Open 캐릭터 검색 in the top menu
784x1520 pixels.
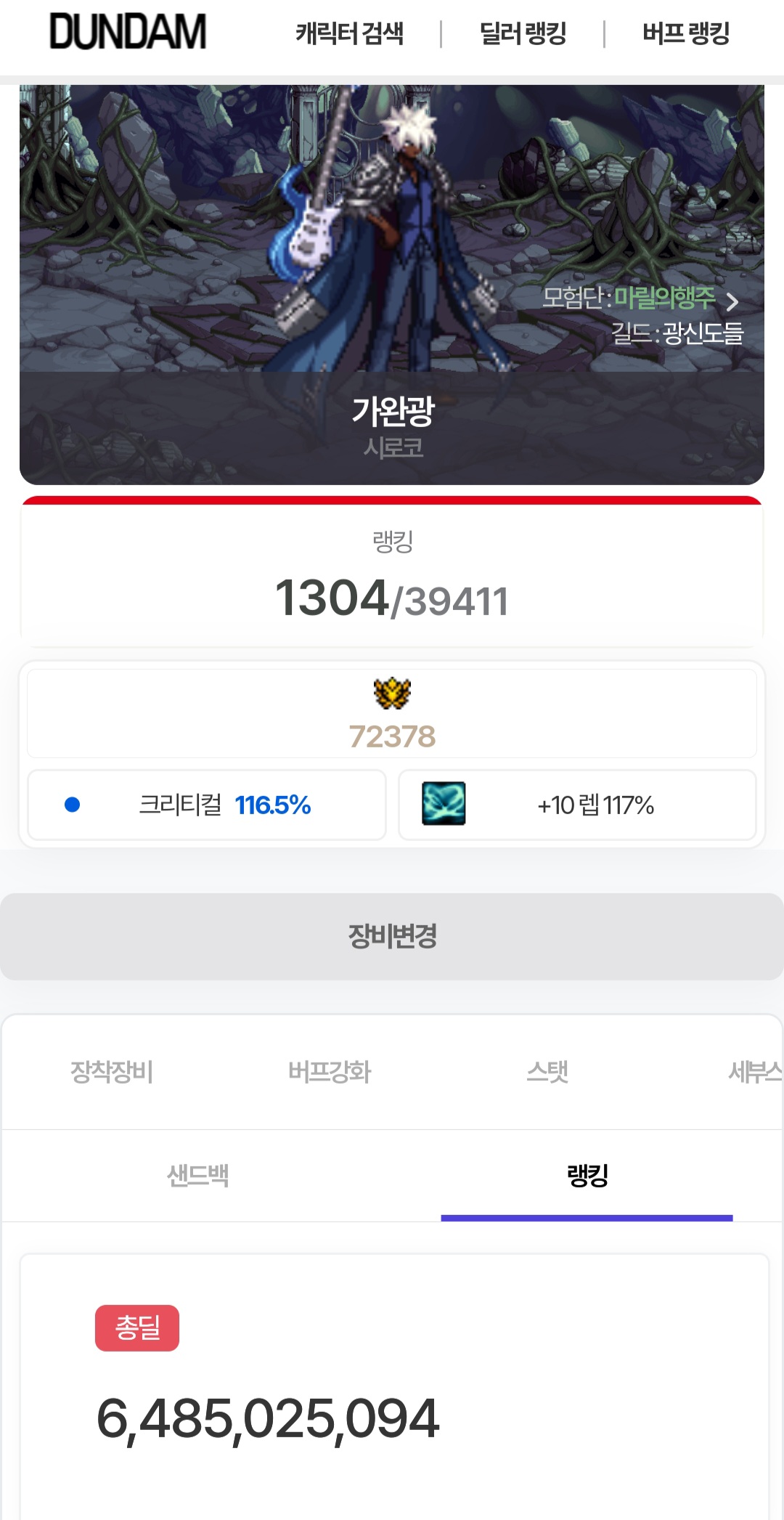tap(349, 33)
